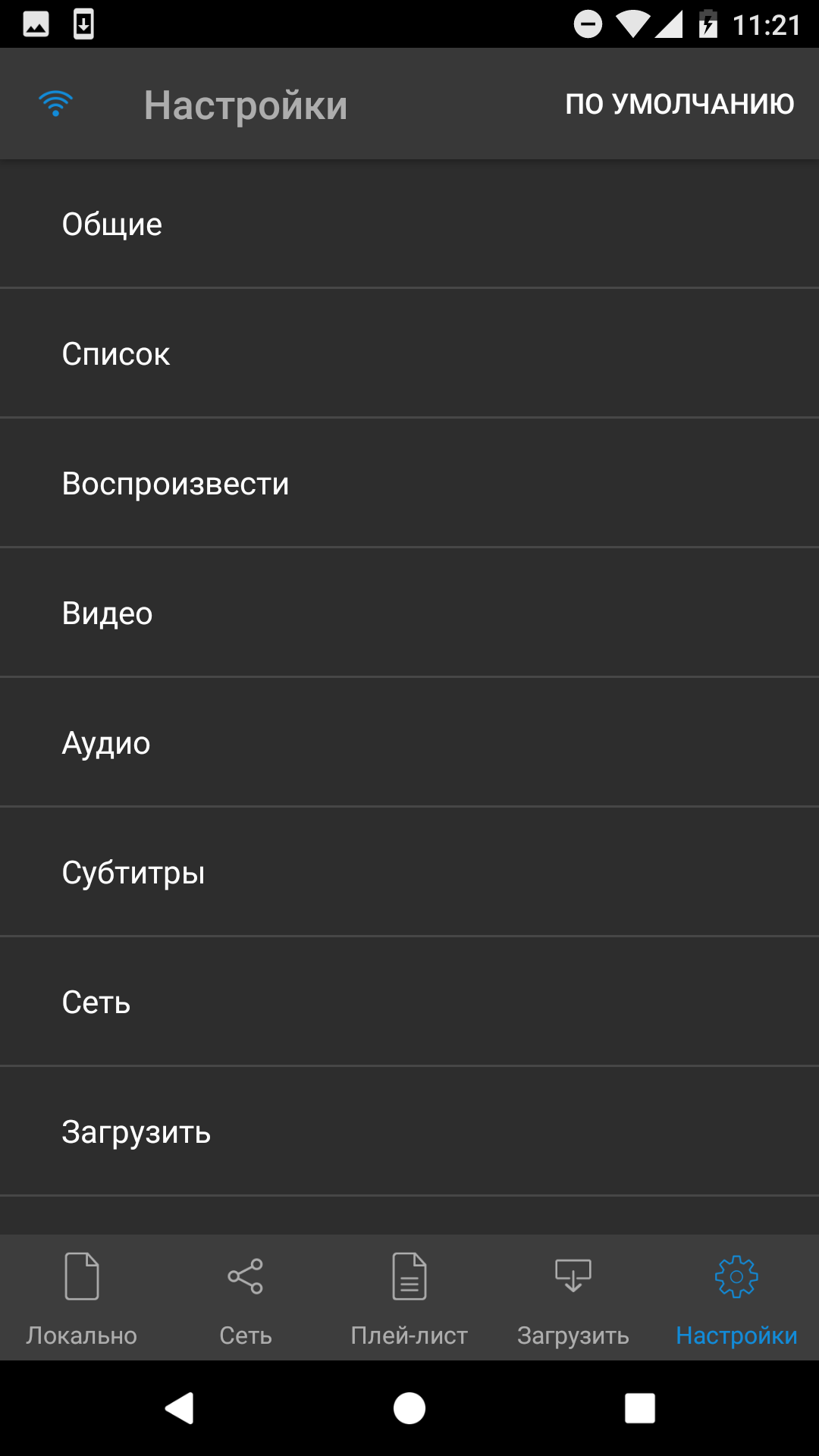
Task: Switch to the Сеть tab in the bottom bar
Action: (x=246, y=1298)
